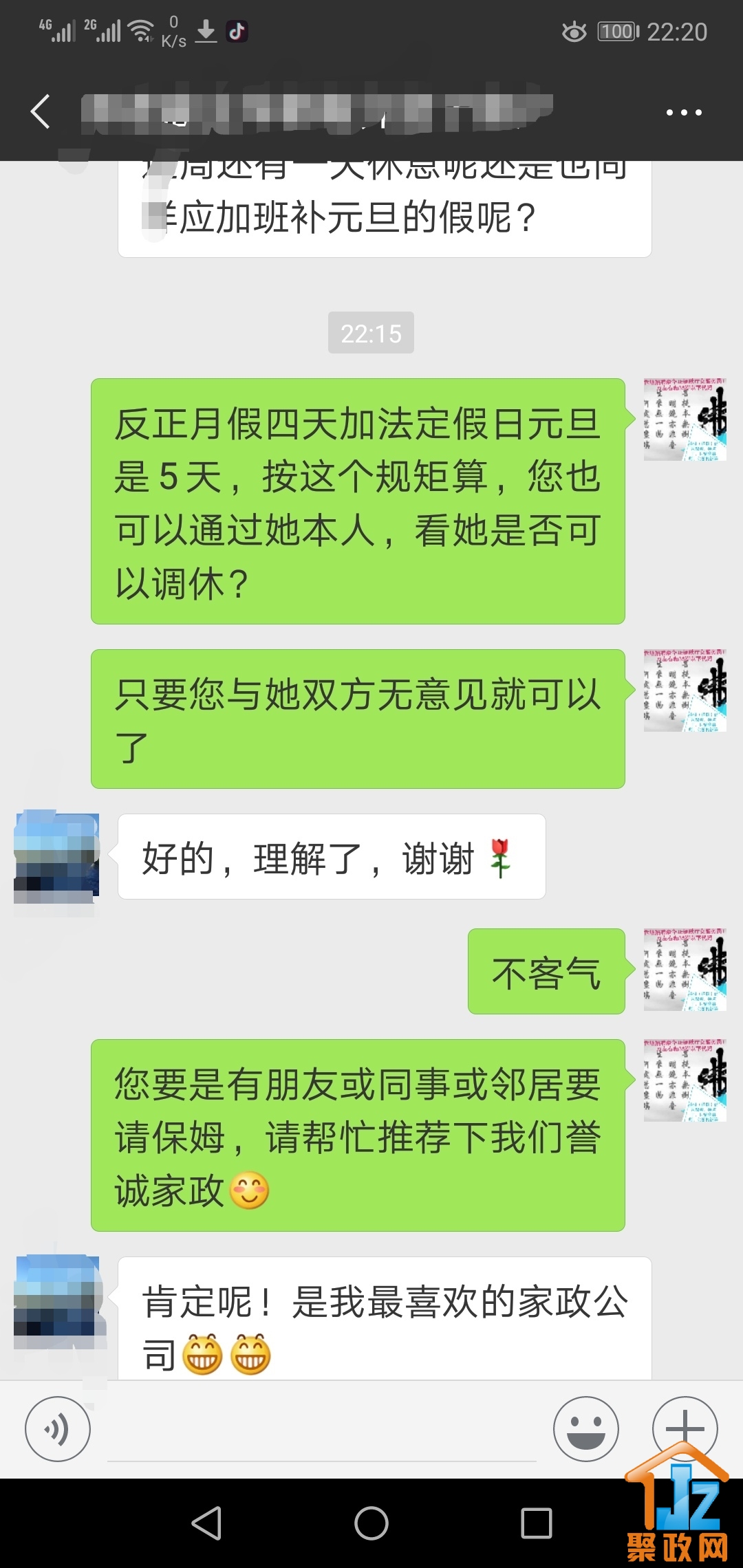The height and width of the screenshot is (1568, 743).
Task: Tap the message text input field
Action: point(322,1429)
